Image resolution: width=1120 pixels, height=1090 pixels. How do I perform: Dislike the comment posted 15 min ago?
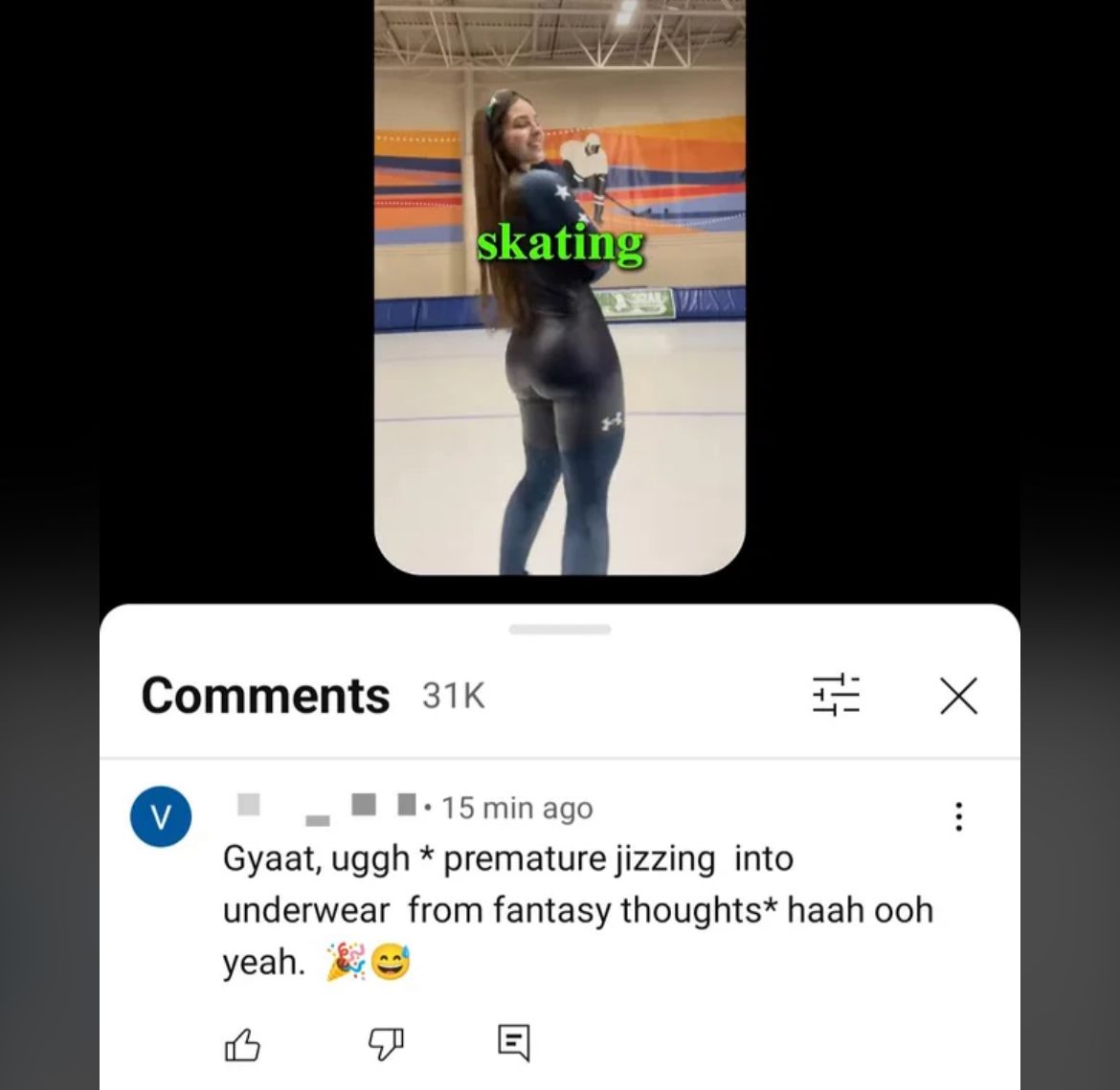click(x=387, y=1044)
